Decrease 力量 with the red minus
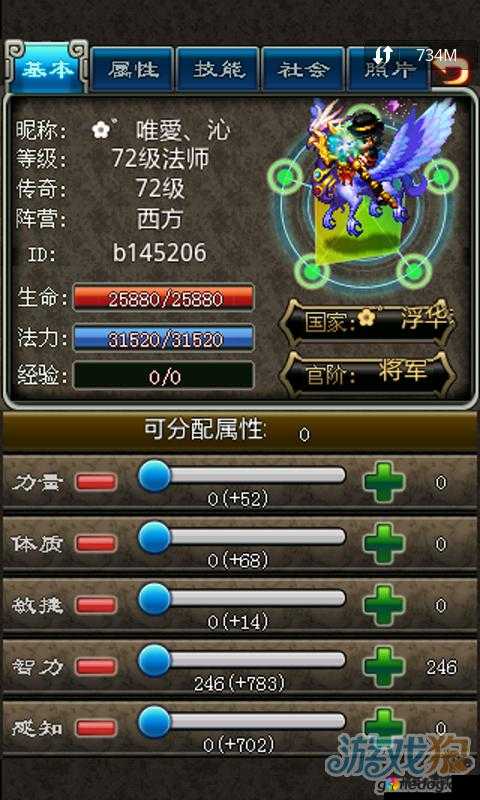The image size is (480, 800). pyautogui.click(x=96, y=482)
